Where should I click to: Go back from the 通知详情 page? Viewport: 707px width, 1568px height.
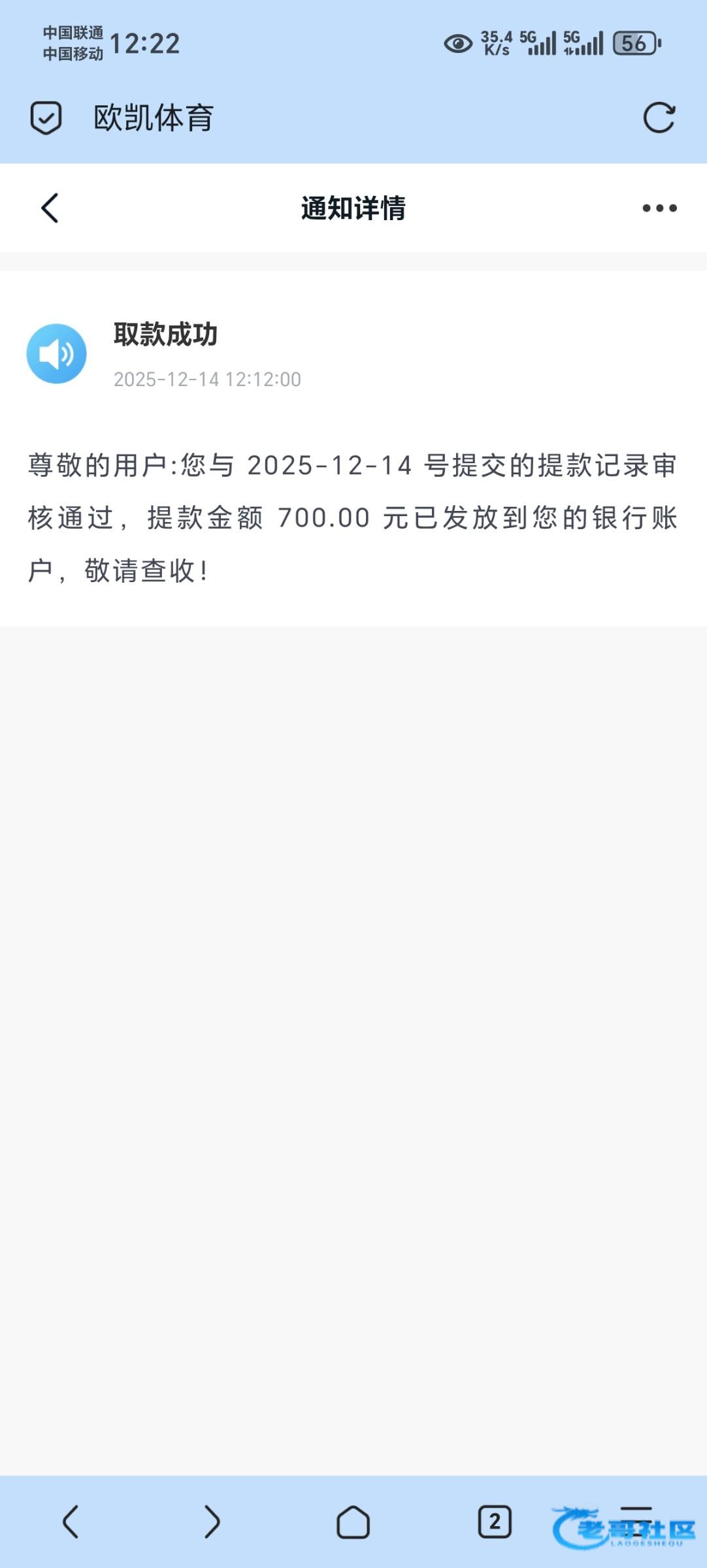tap(50, 208)
